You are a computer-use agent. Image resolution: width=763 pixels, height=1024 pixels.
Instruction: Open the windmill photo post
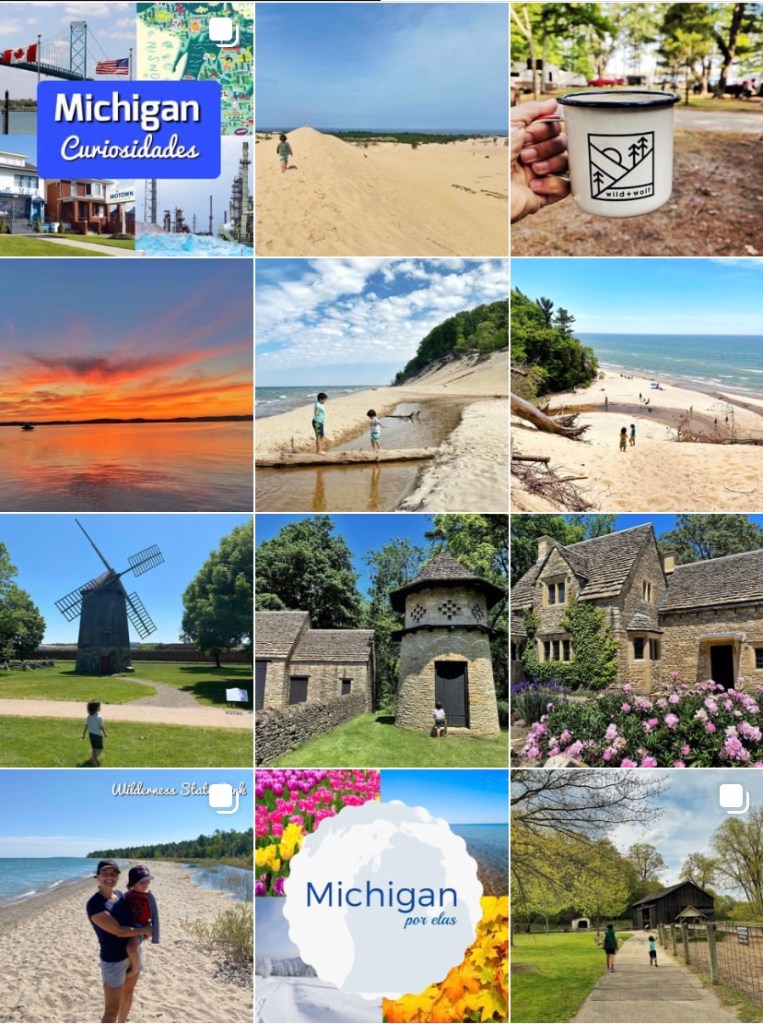pyautogui.click(x=126, y=640)
